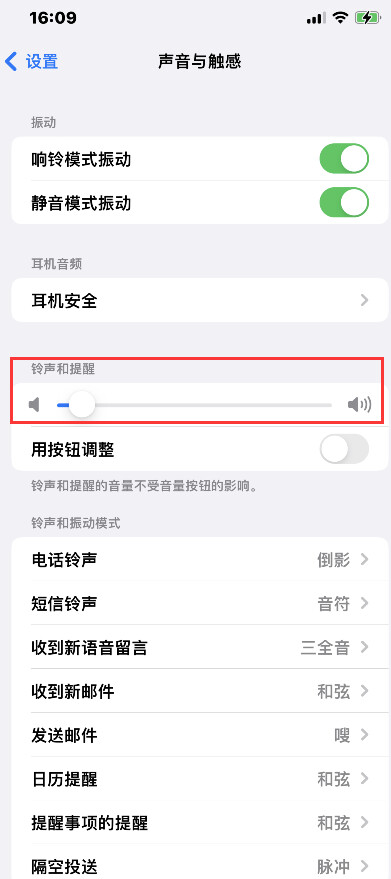
Task: Choose 日历提醒 sound row
Action: coord(200,779)
